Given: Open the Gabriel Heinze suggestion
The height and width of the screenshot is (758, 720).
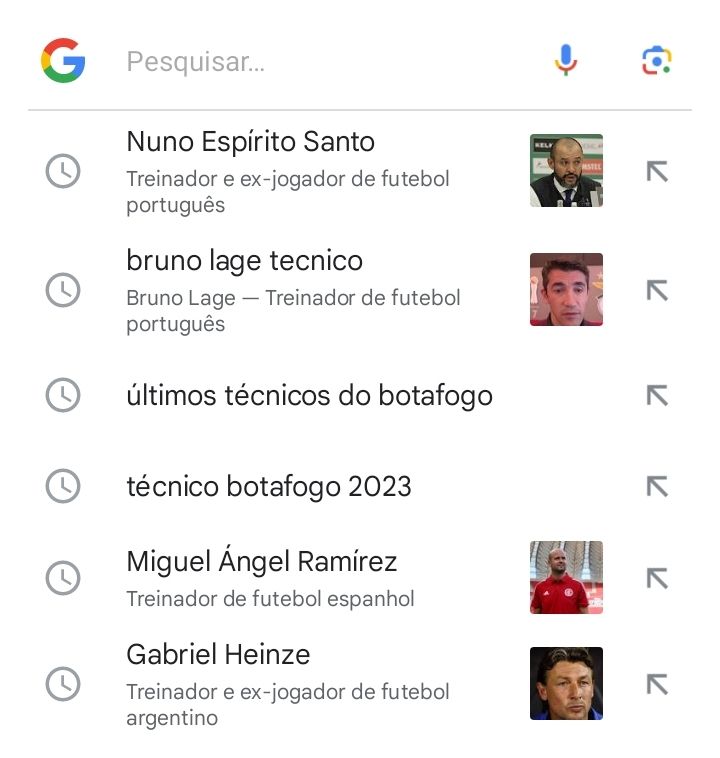Looking at the screenshot, I should pyautogui.click(x=219, y=655).
